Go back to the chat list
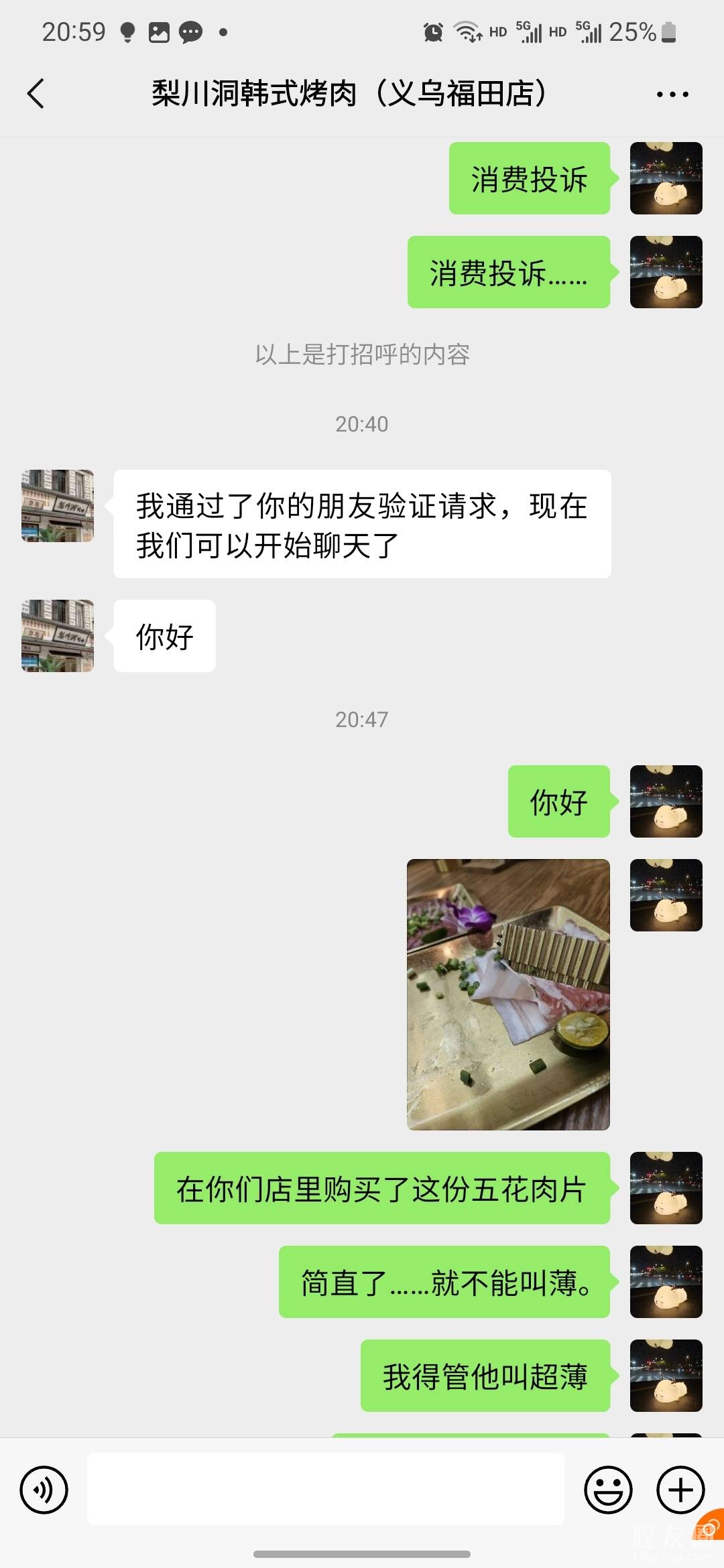This screenshot has height=1568, width=724. [x=36, y=94]
